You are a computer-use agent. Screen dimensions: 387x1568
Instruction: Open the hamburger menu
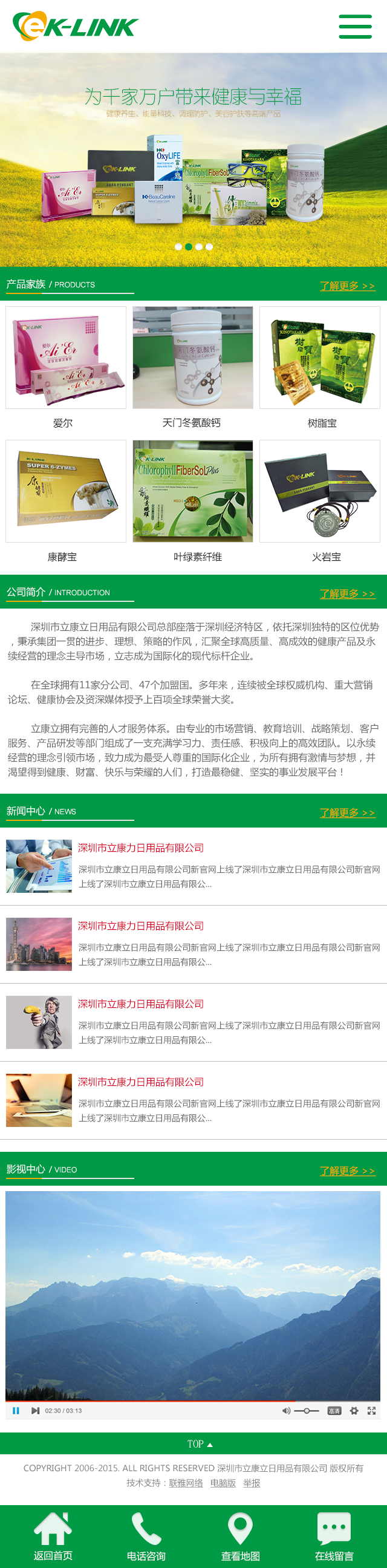(x=355, y=26)
